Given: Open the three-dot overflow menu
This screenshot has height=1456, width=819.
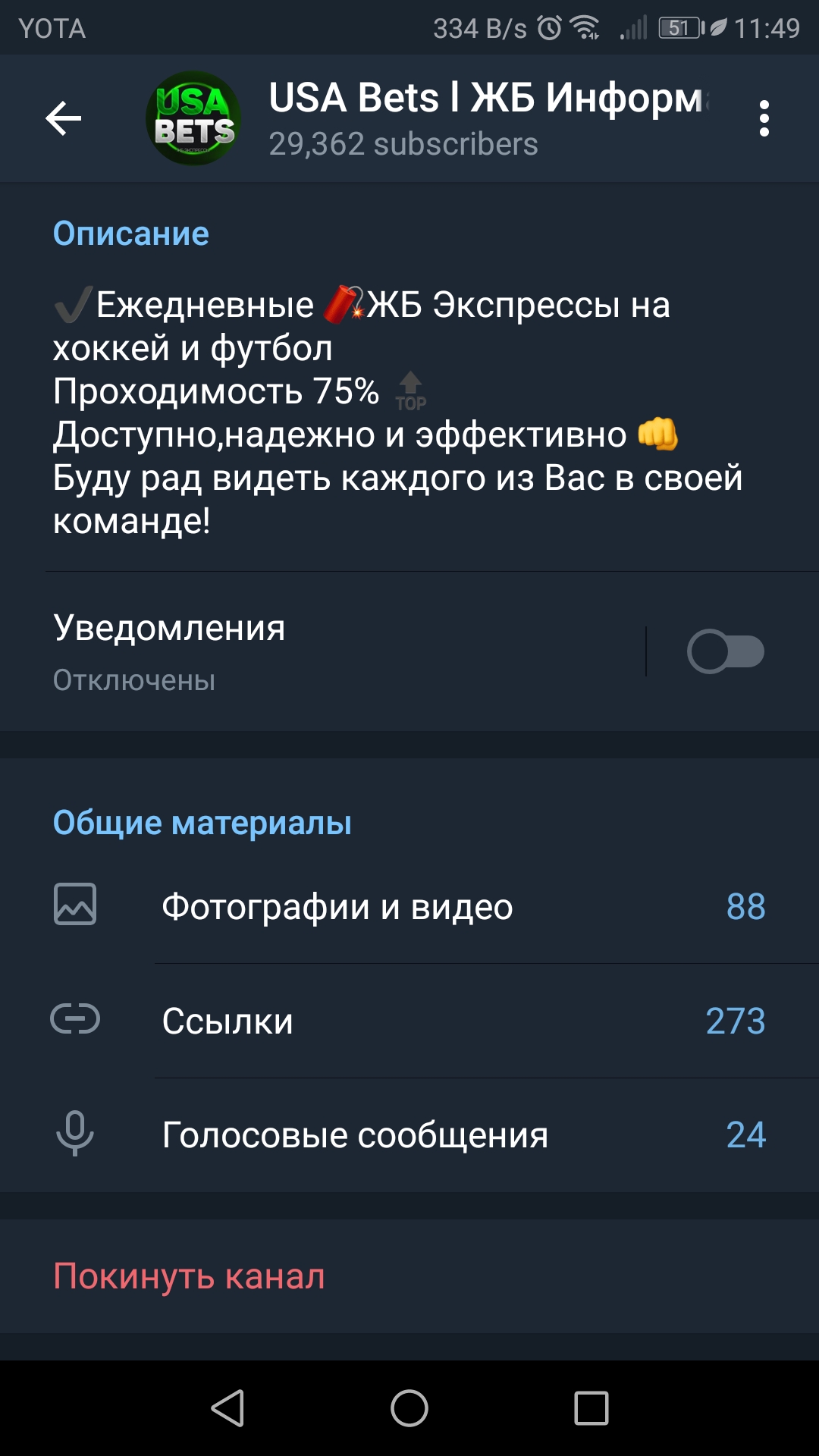Looking at the screenshot, I should point(764,118).
